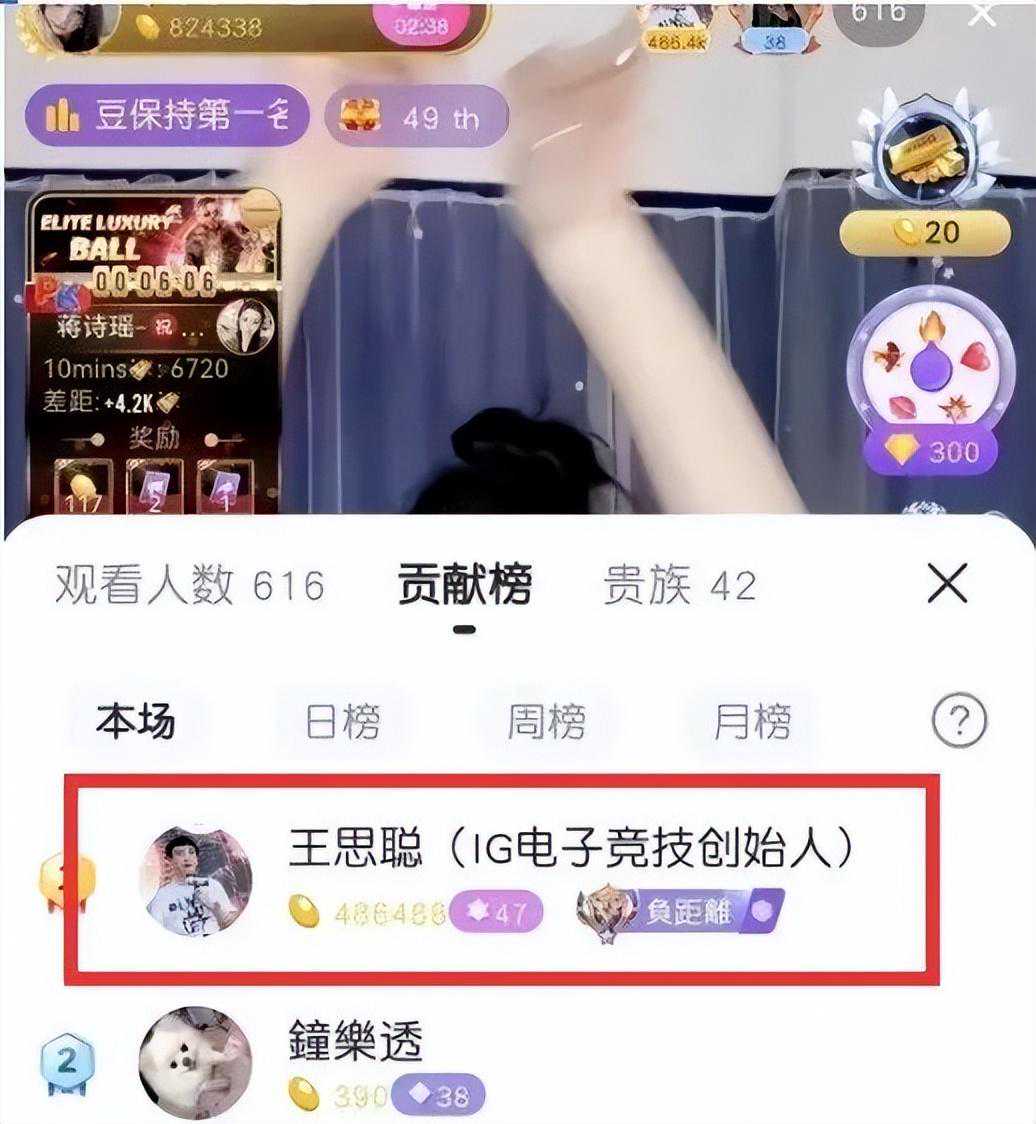
Task: Open the ranking help question mark
Action: click(959, 720)
